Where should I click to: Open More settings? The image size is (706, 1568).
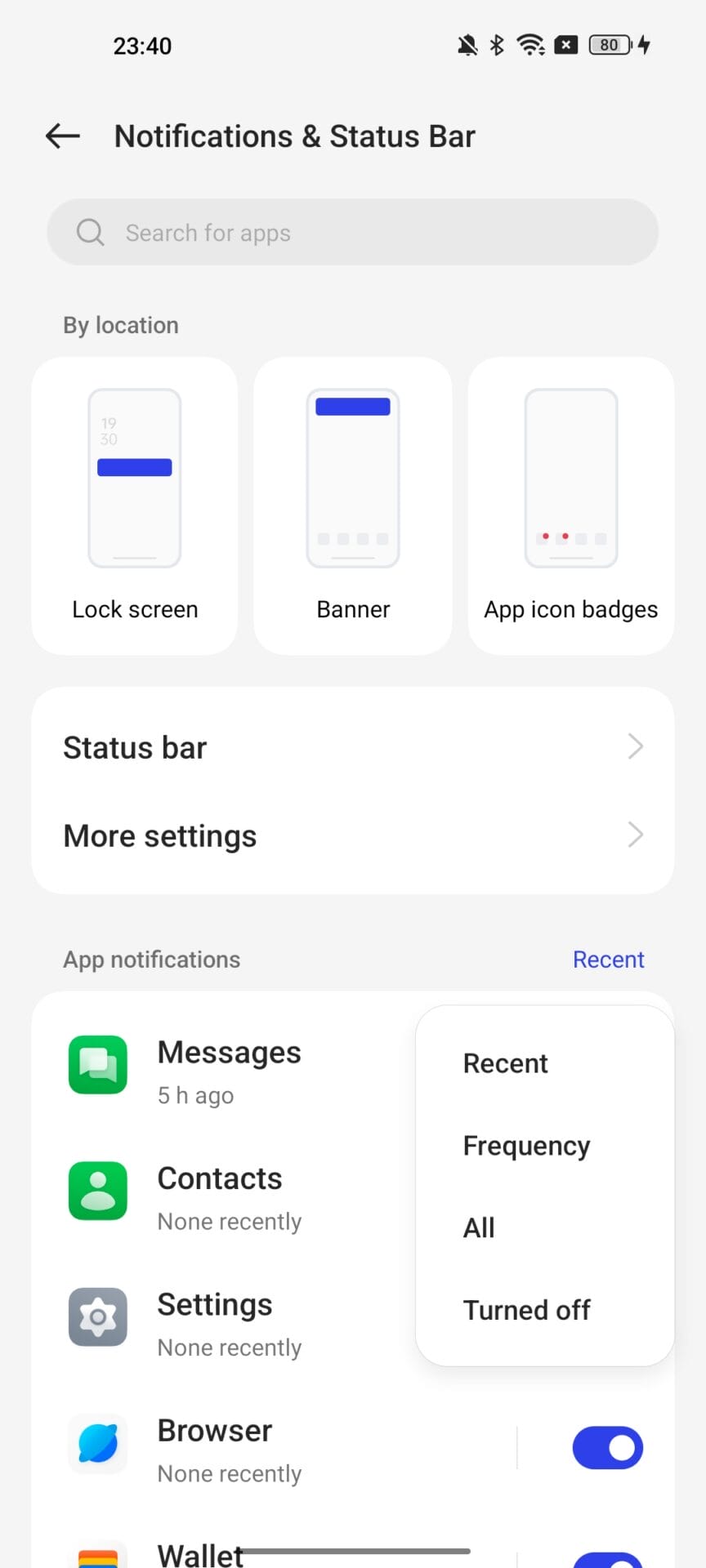[352, 835]
